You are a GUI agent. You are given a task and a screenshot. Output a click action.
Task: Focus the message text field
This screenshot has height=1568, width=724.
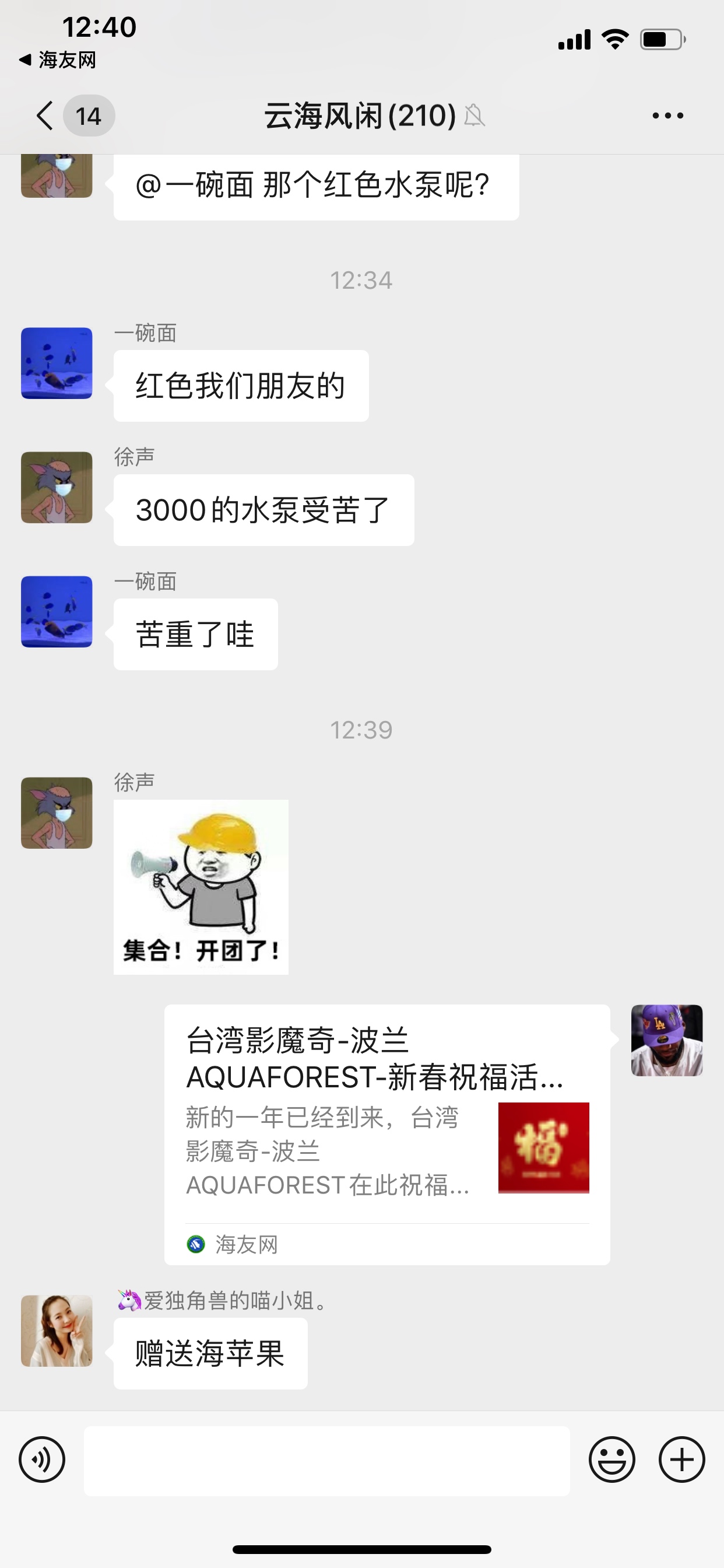(x=326, y=1459)
